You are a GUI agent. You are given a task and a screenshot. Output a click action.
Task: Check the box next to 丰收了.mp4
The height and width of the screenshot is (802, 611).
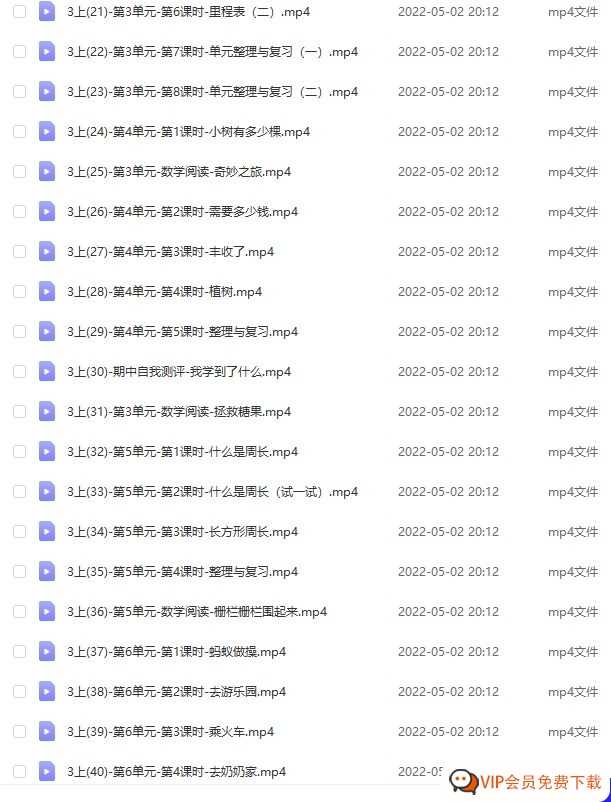19,252
